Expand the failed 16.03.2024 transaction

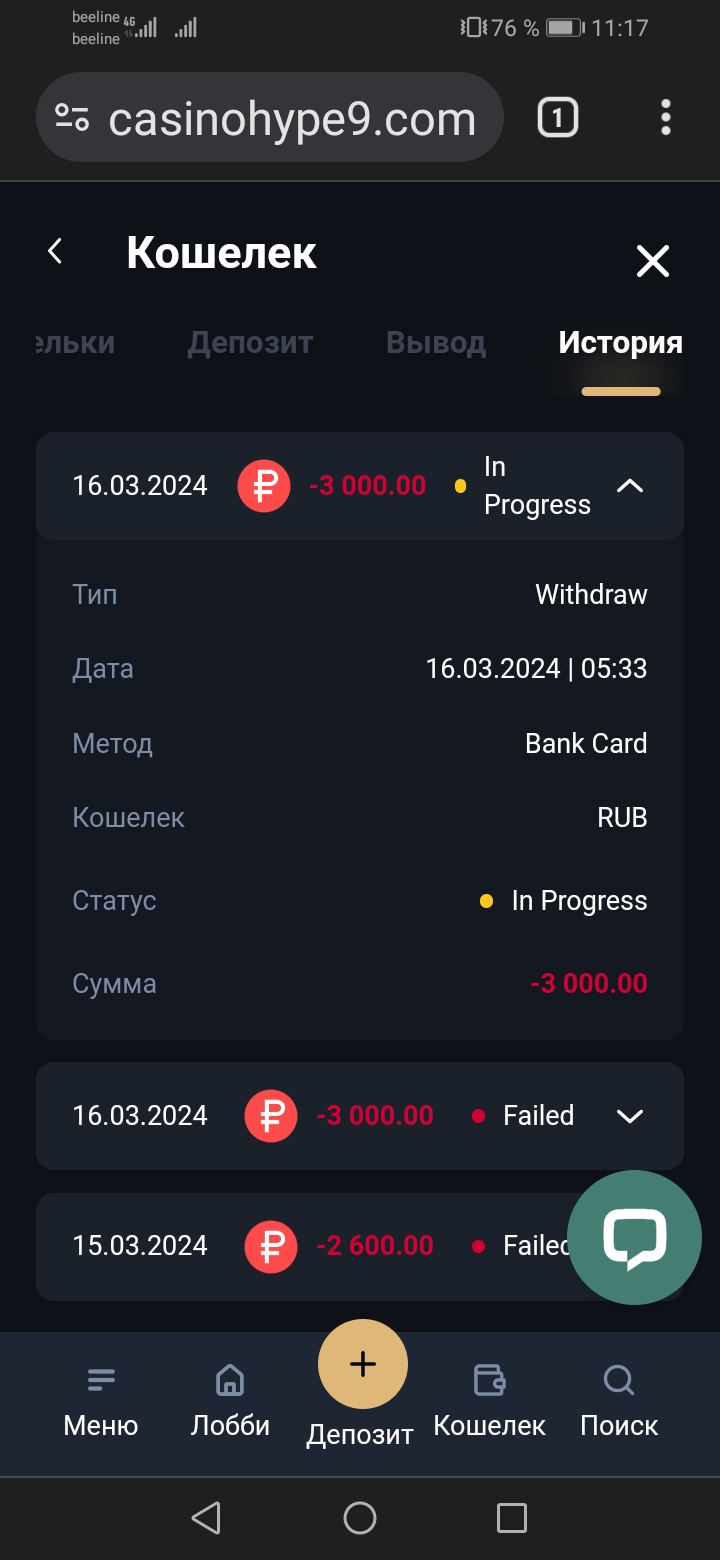pos(630,1116)
